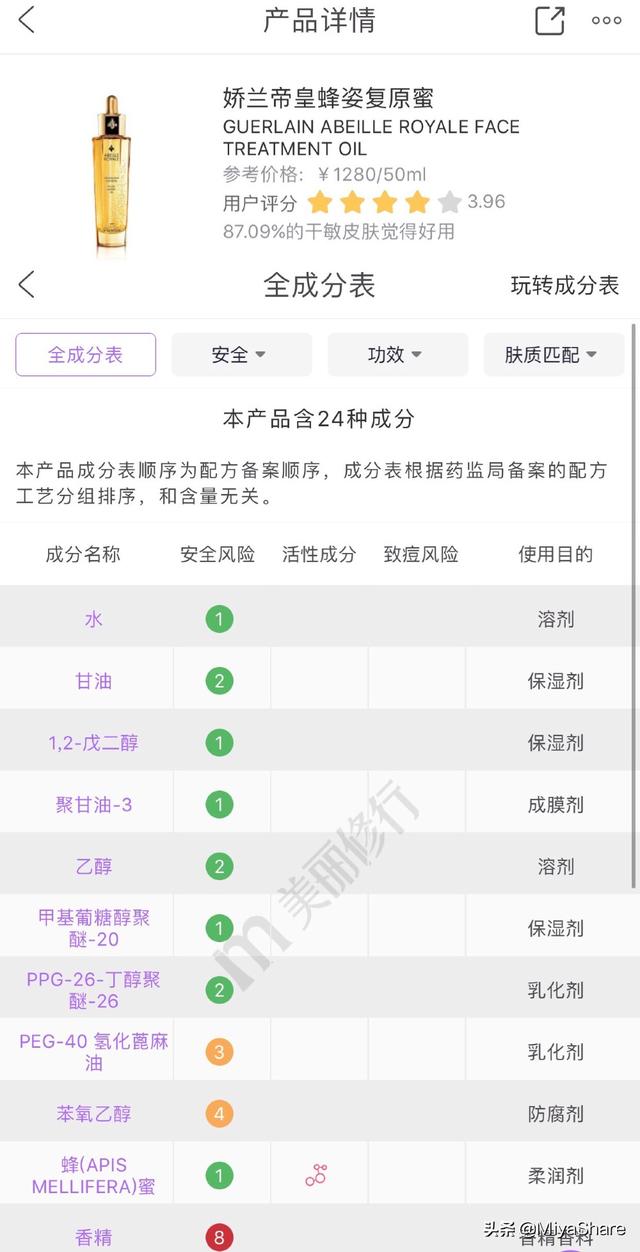Expand the 安全 filter dropdown

click(x=241, y=355)
